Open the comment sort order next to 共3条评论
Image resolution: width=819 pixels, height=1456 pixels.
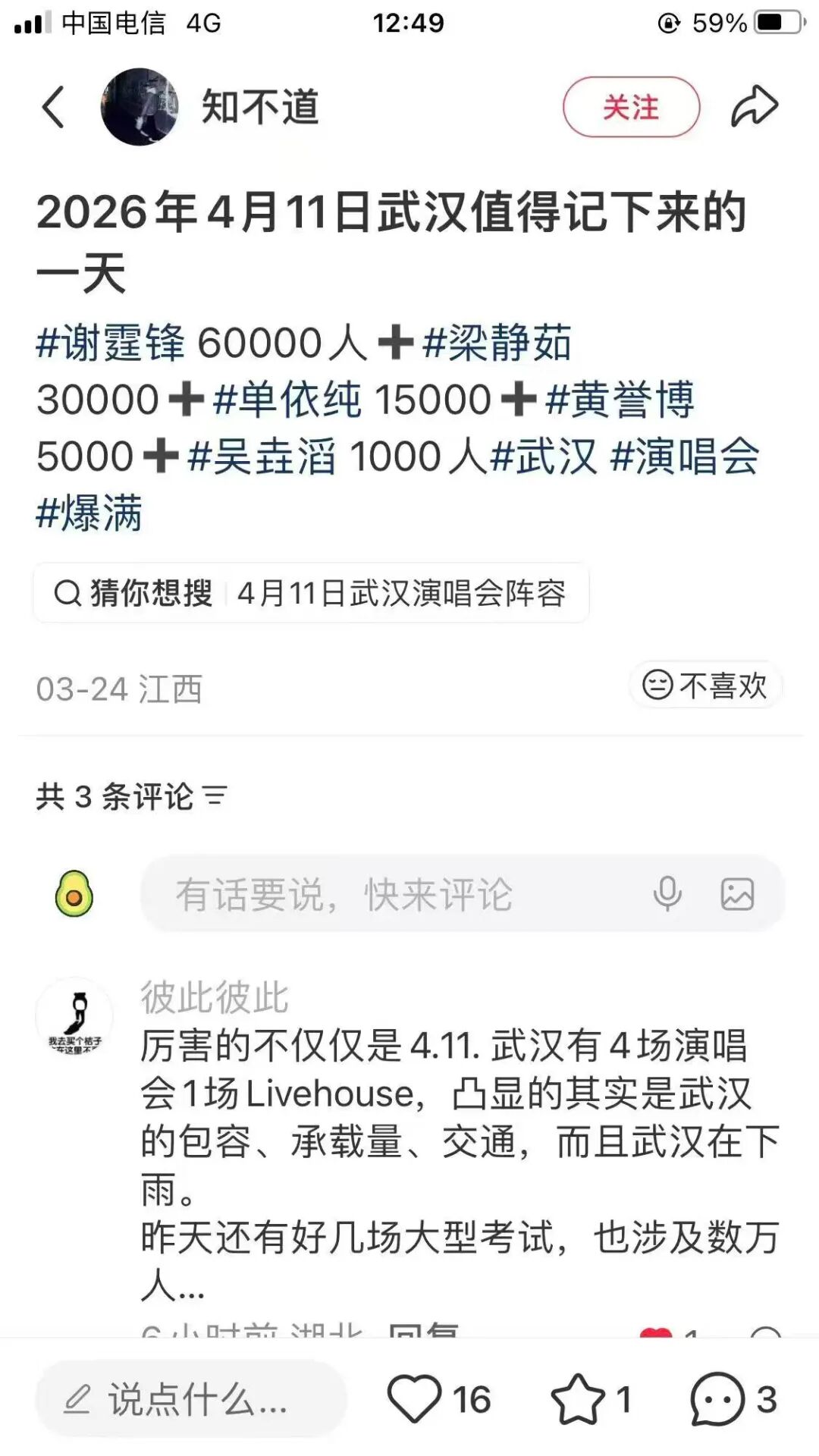[x=216, y=797]
